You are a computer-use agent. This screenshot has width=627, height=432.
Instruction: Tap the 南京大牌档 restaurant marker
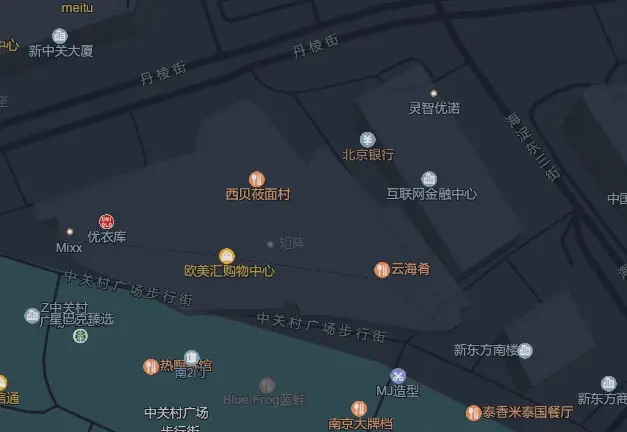click(359, 408)
